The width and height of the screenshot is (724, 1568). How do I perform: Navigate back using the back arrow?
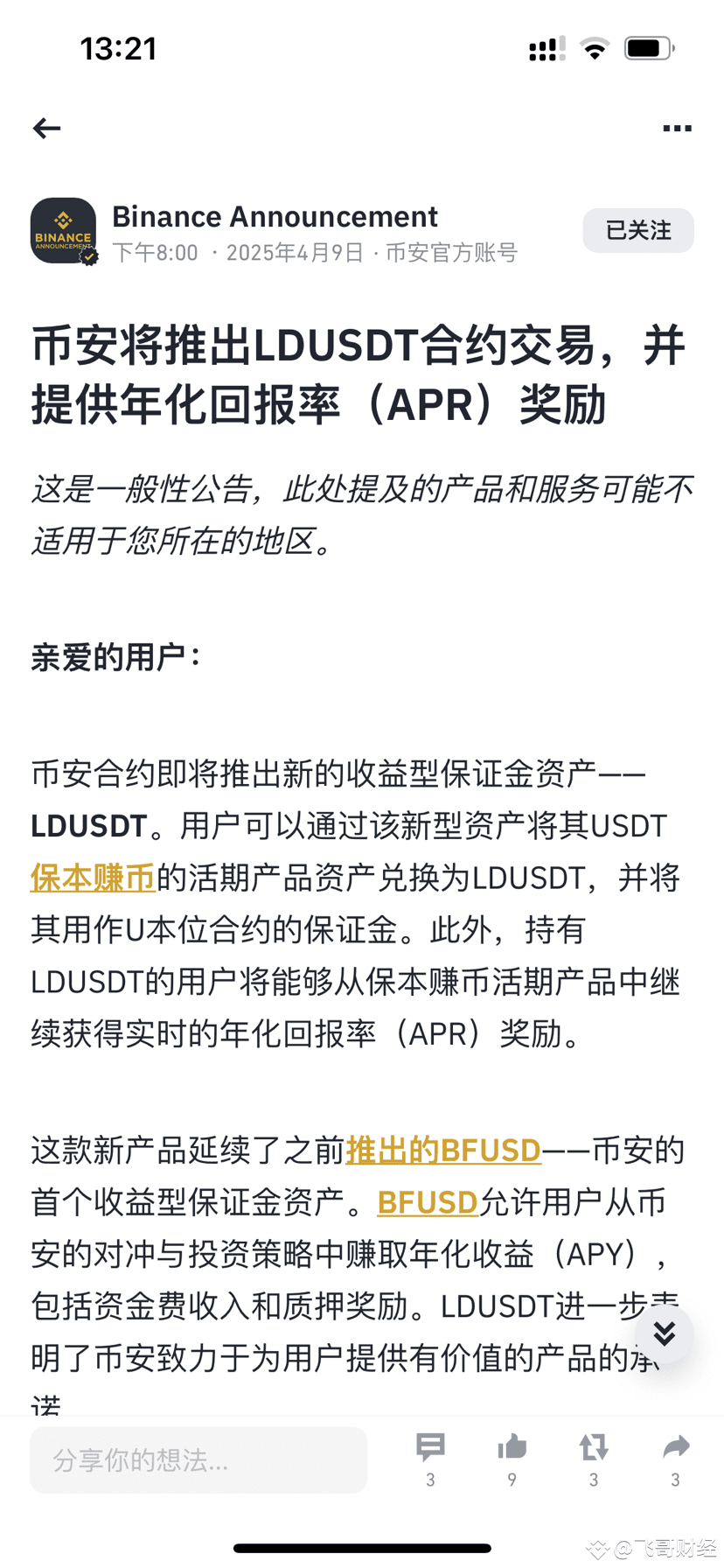coord(46,128)
